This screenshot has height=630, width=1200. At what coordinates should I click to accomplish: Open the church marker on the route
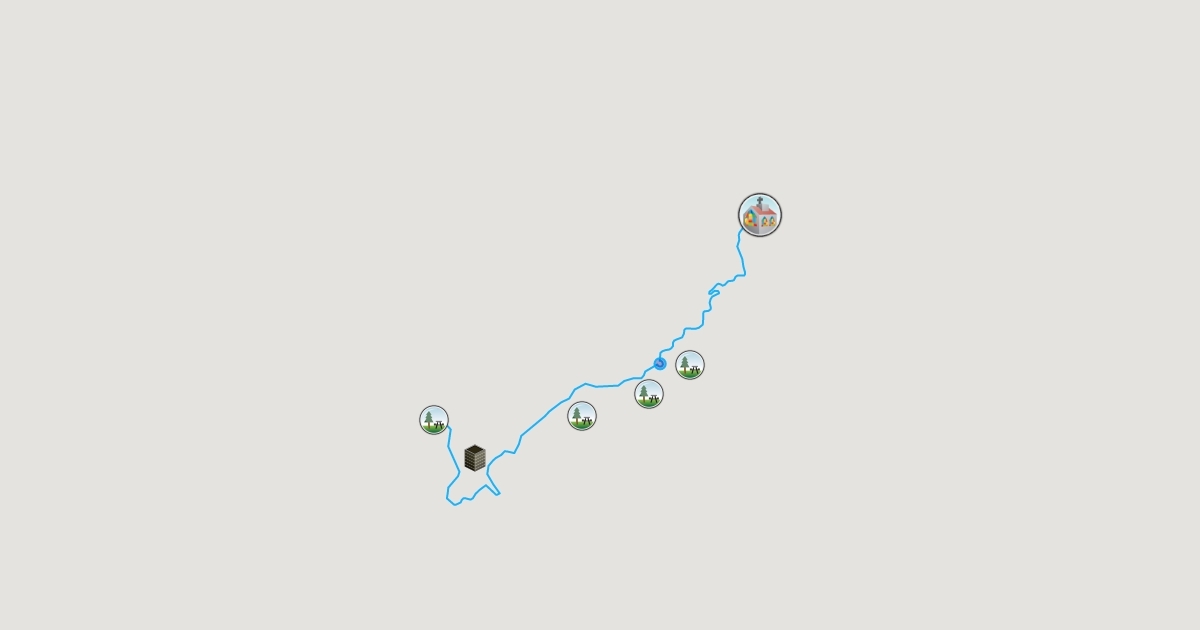point(760,215)
